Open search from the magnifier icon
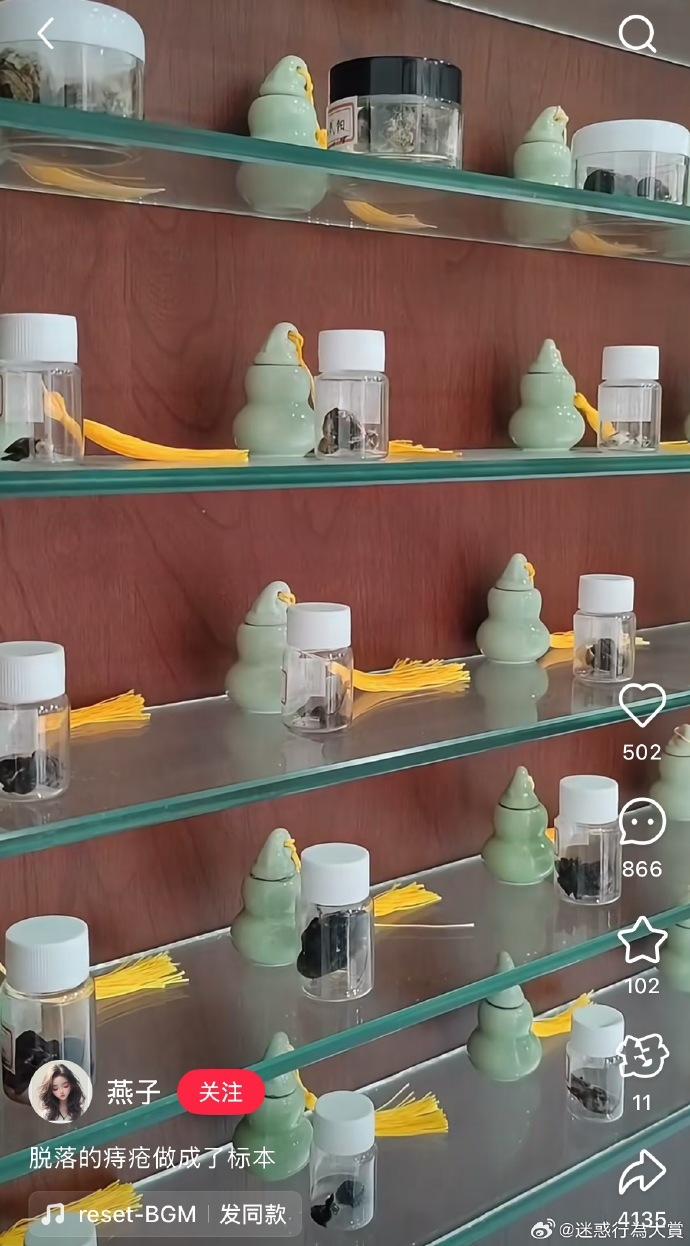690x1246 pixels. click(x=637, y=35)
